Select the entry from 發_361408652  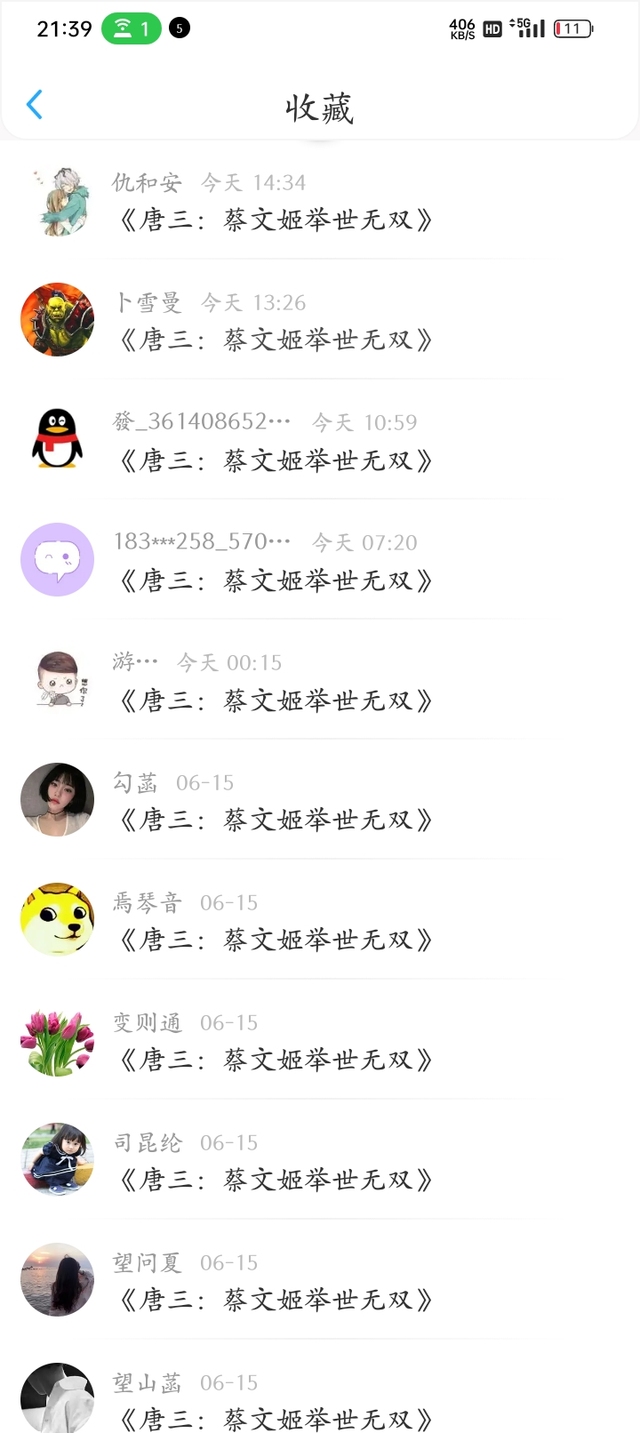tap(276, 460)
